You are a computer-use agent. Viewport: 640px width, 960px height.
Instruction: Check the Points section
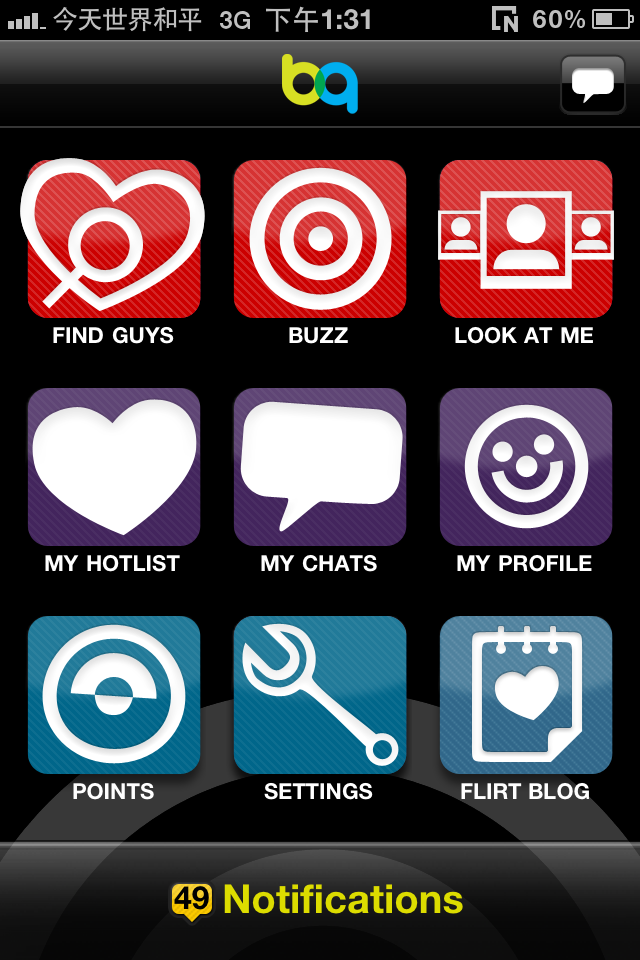click(114, 696)
